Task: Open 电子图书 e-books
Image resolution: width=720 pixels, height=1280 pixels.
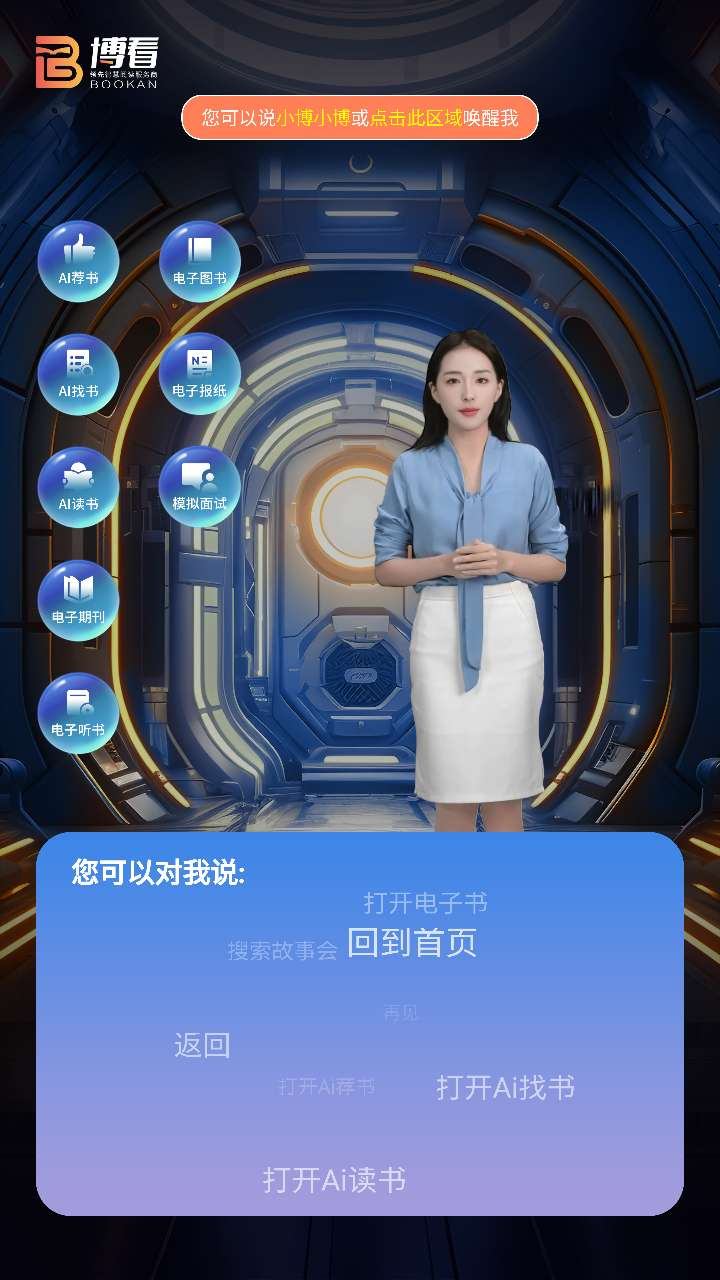Action: pos(199,260)
